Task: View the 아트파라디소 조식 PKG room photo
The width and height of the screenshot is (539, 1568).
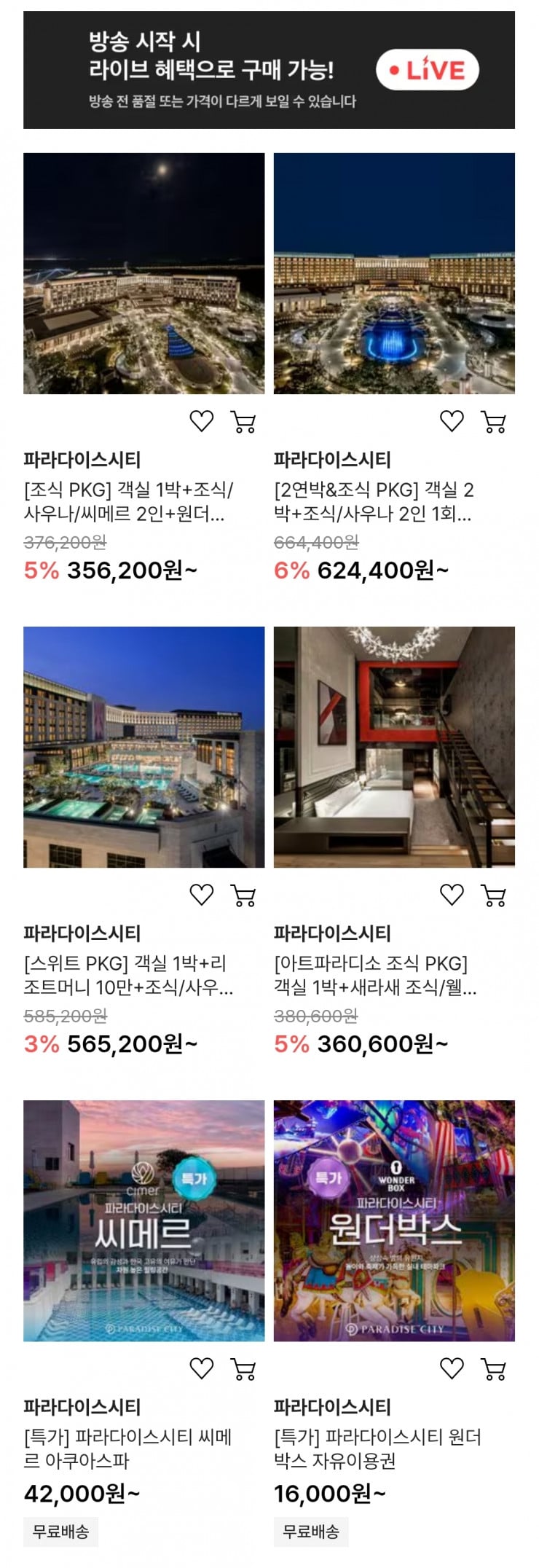Action: pyautogui.click(x=394, y=747)
